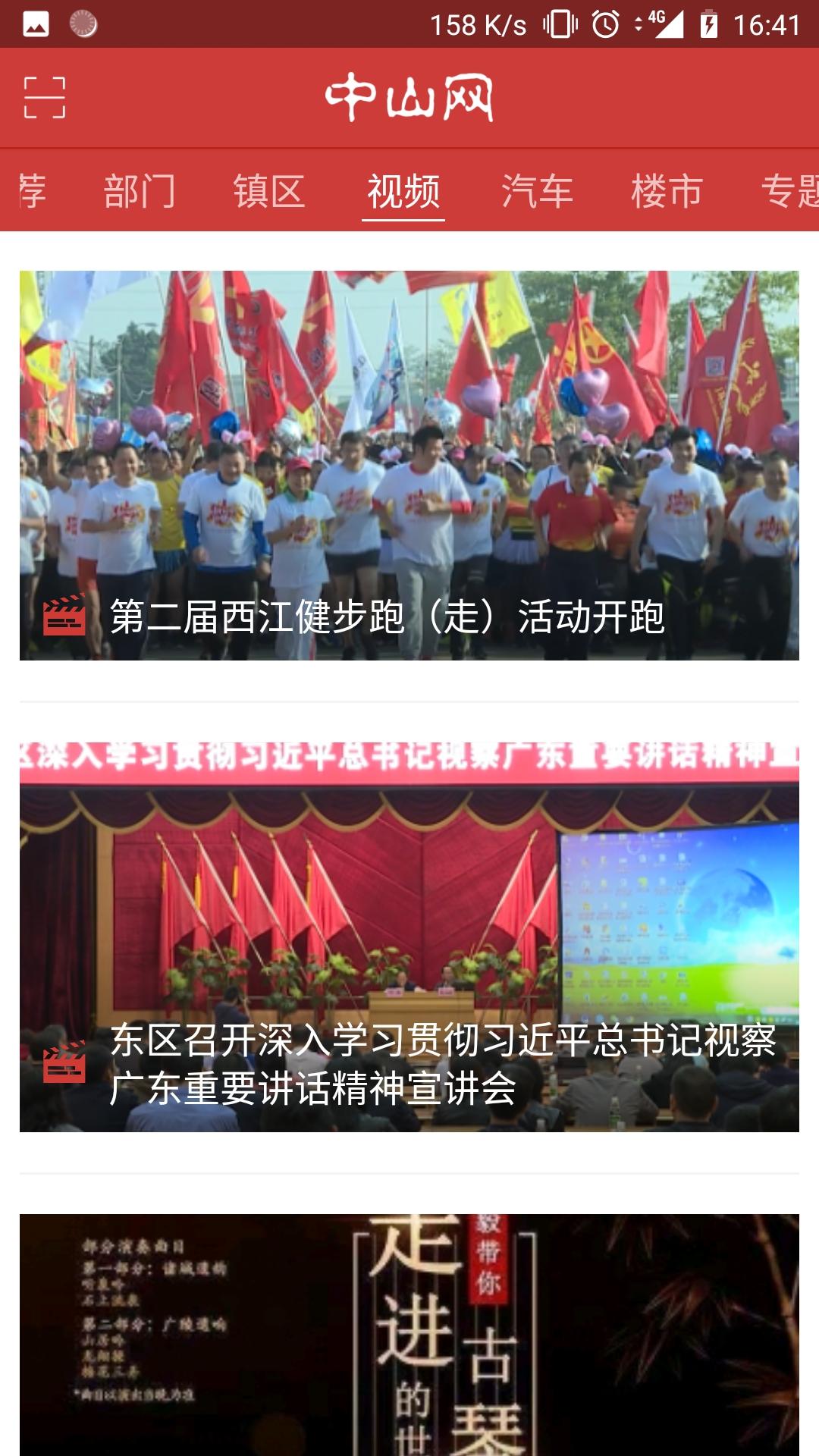819x1456 pixels.
Task: Switch to the 汽车 tab
Action: 535,191
